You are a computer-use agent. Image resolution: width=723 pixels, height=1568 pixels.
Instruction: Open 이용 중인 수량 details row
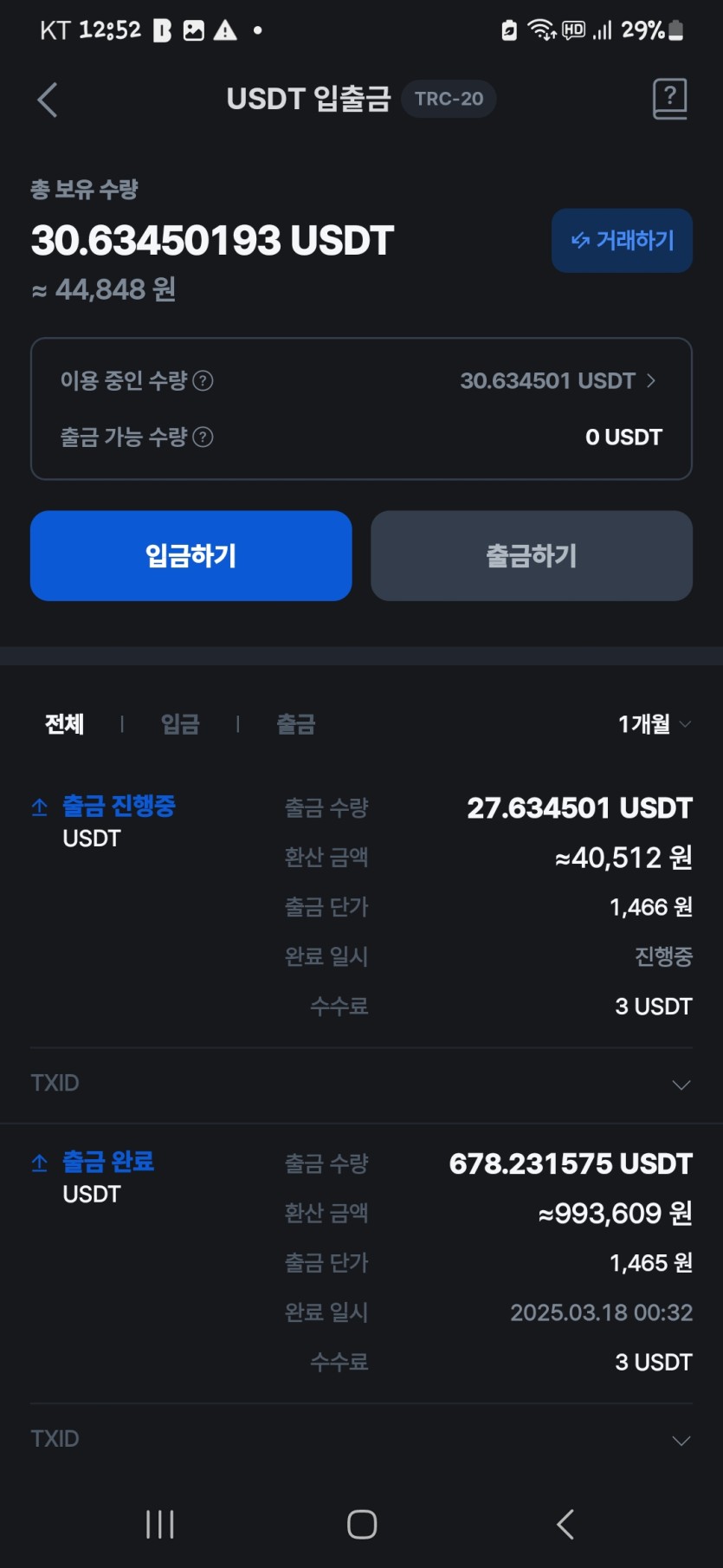click(x=558, y=381)
